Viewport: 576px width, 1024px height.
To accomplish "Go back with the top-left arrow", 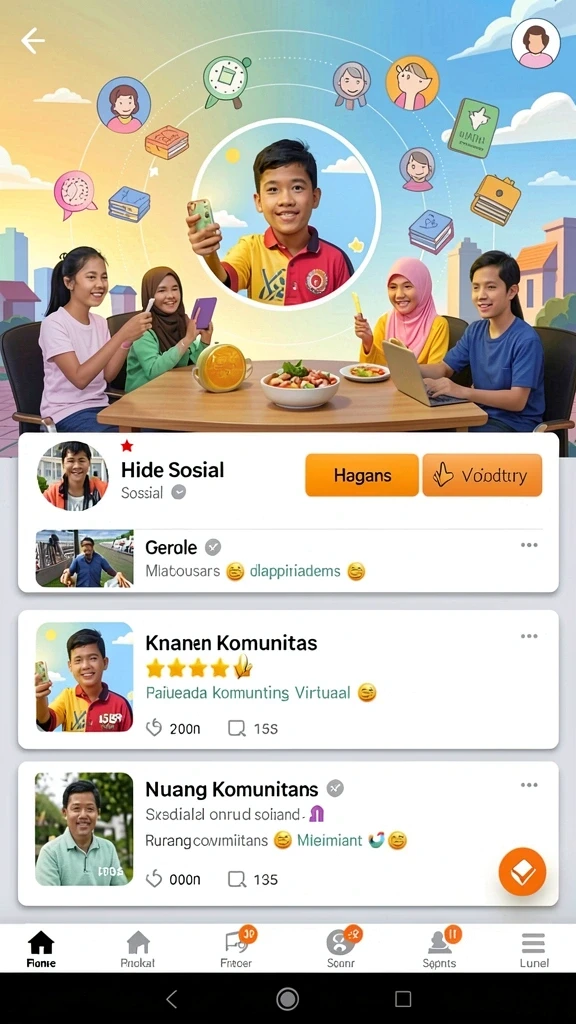I will [33, 41].
